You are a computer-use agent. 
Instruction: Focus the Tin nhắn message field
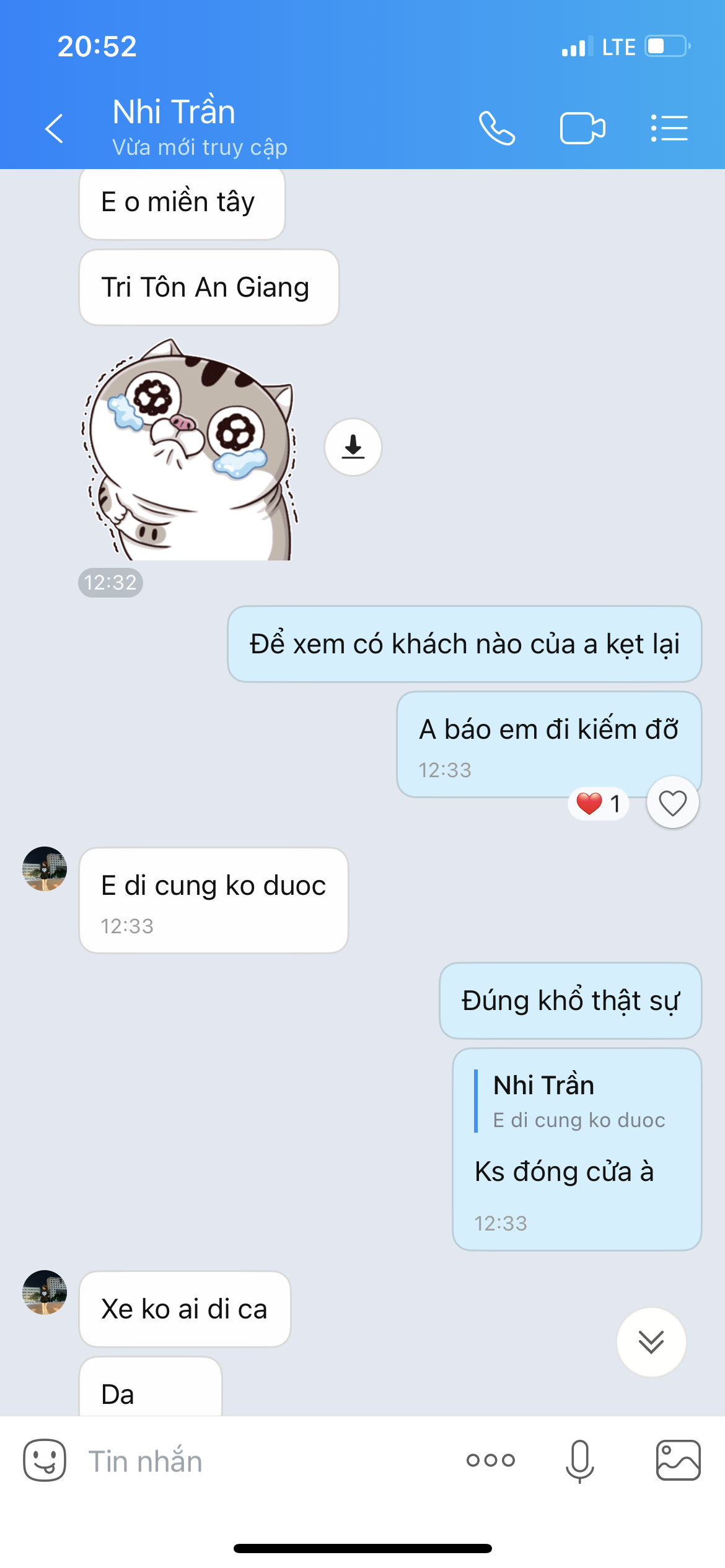(x=260, y=1460)
